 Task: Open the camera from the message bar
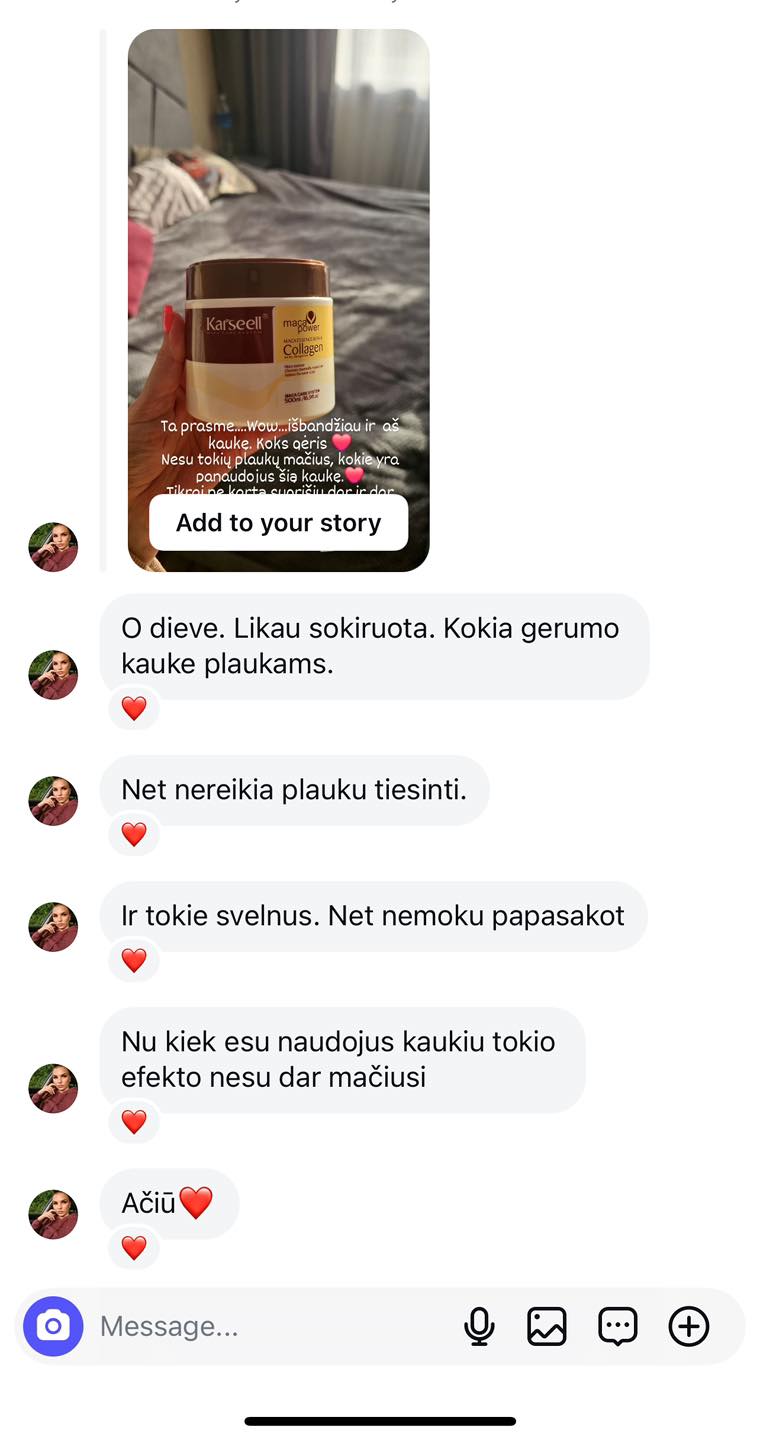53,1326
